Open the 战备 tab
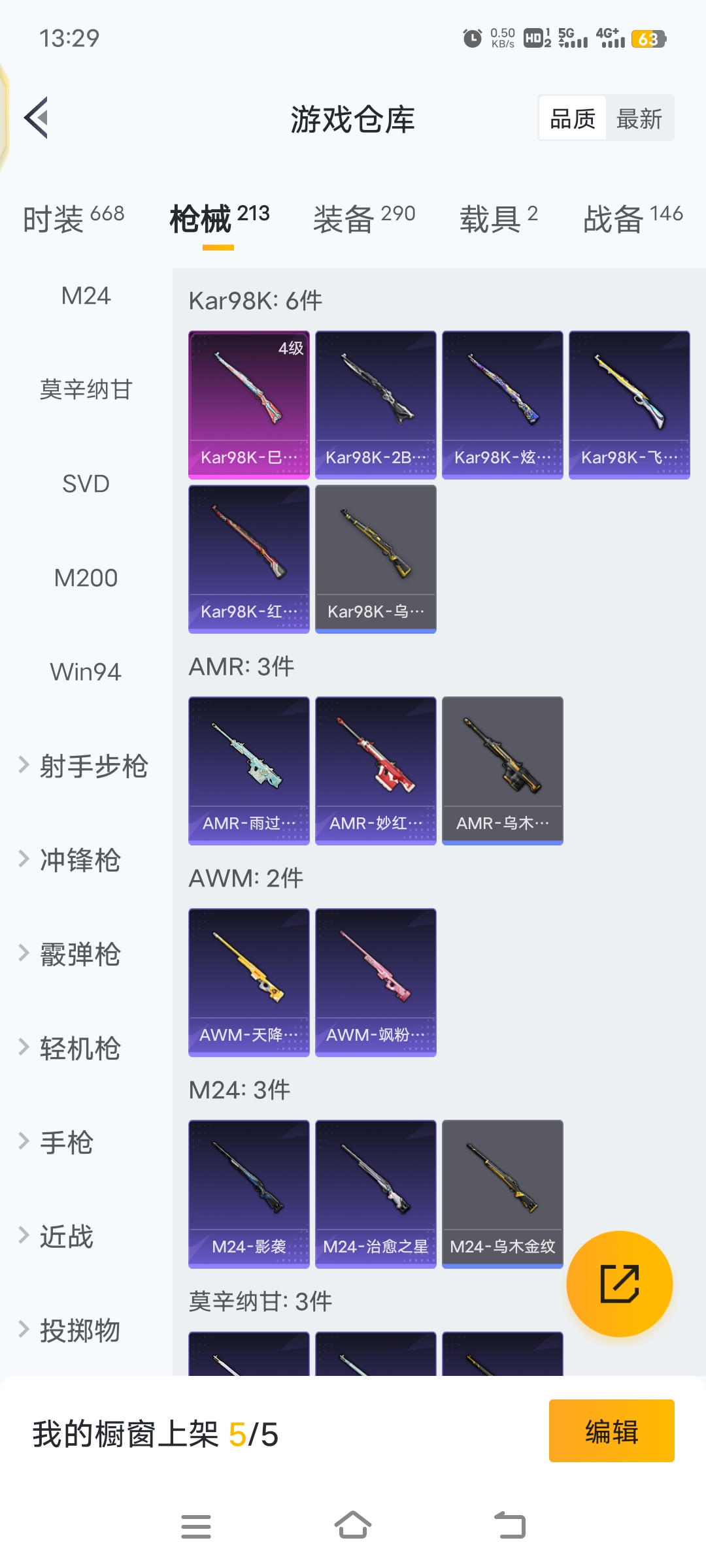The height and width of the screenshot is (1568, 706). [632, 218]
